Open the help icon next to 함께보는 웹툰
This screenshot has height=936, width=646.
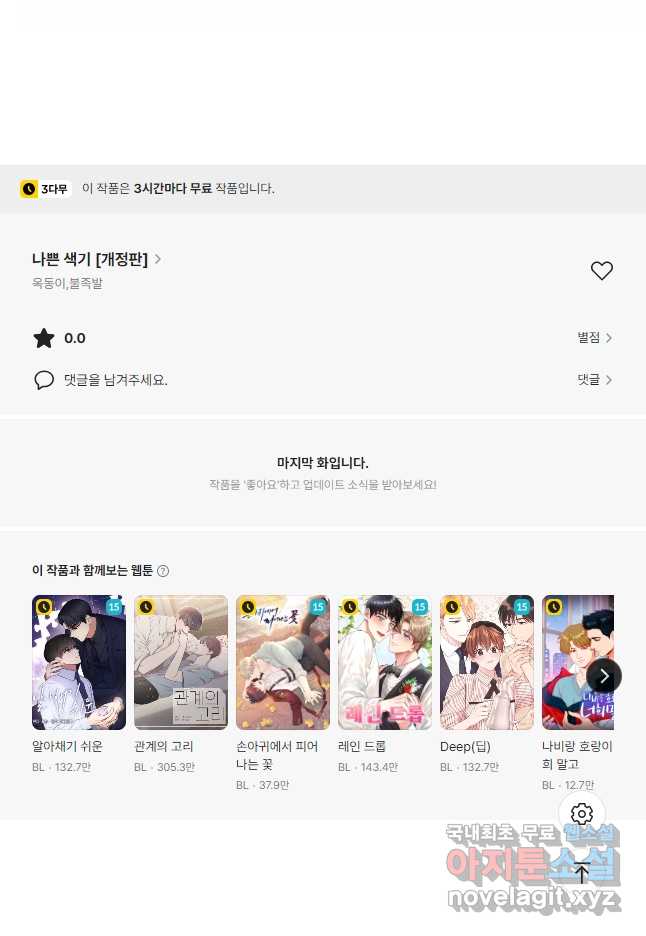click(163, 571)
